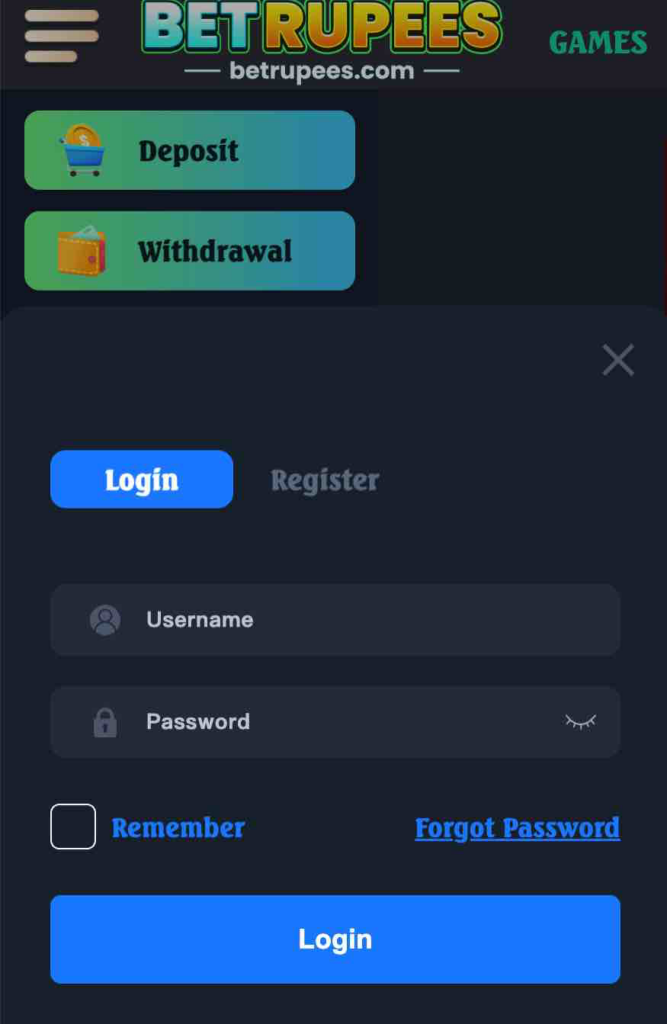This screenshot has width=667, height=1024.
Task: Select the Login tab
Action: [x=141, y=480]
